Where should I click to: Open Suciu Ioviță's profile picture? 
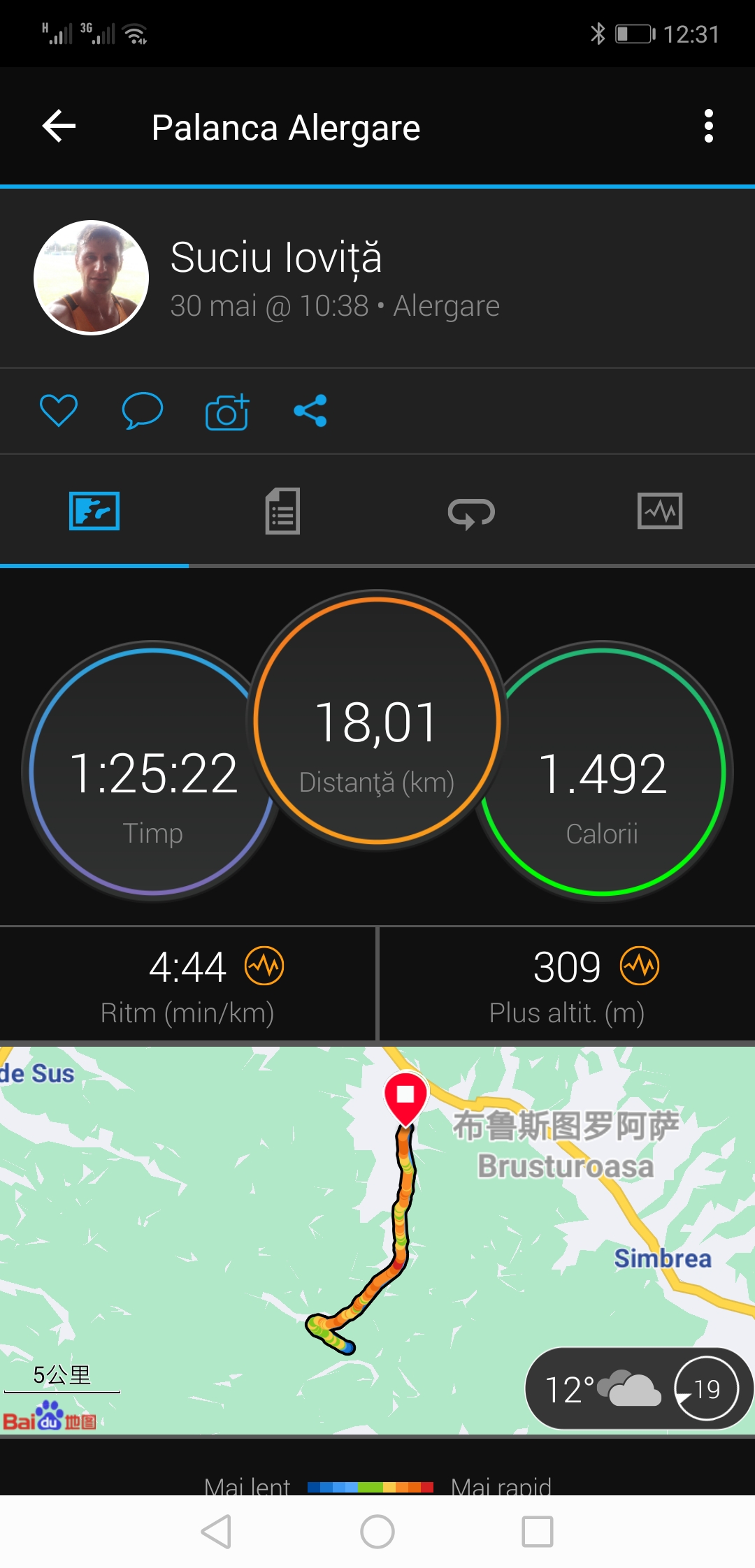92,278
